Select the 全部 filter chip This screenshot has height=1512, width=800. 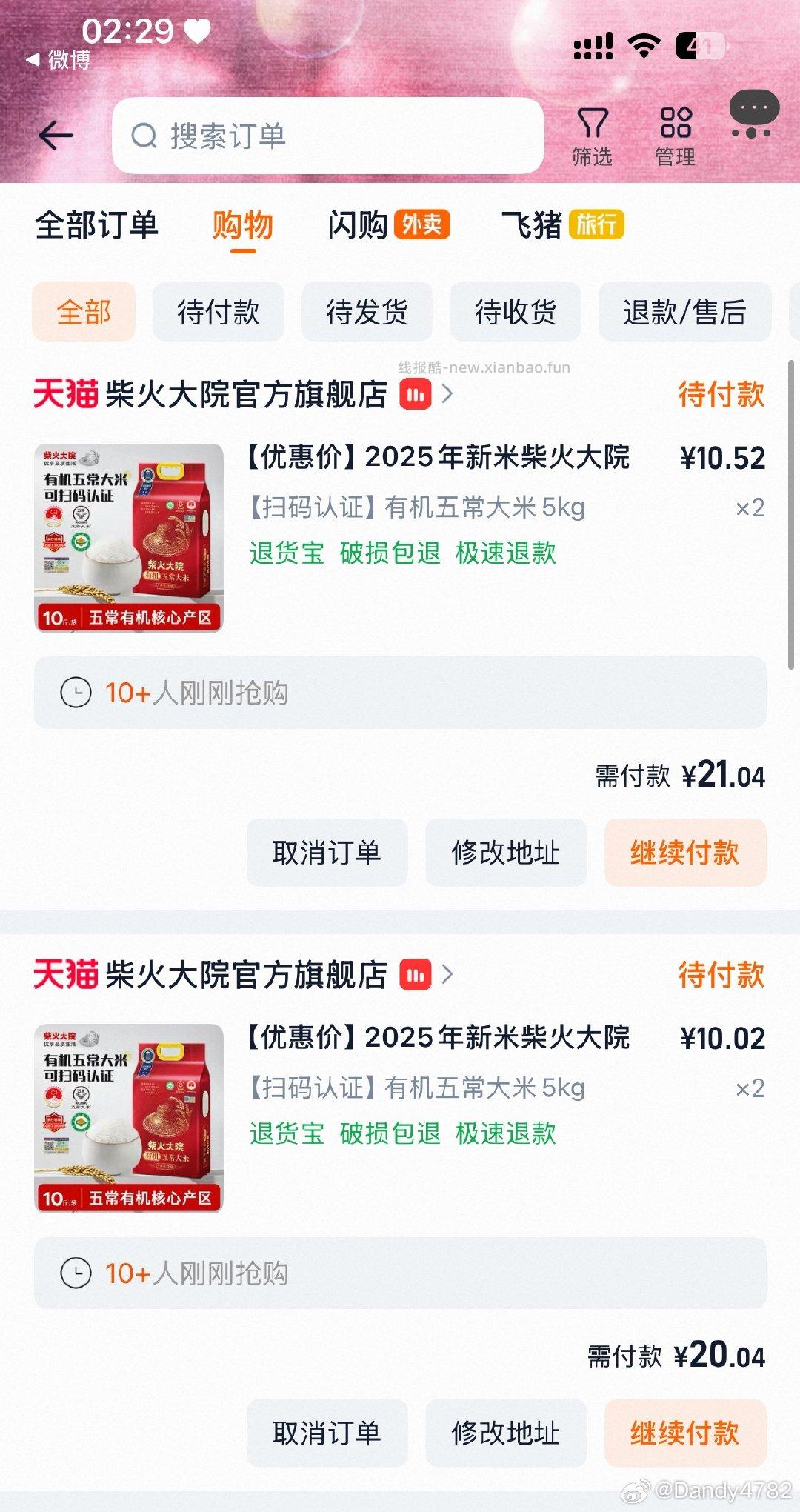click(84, 312)
